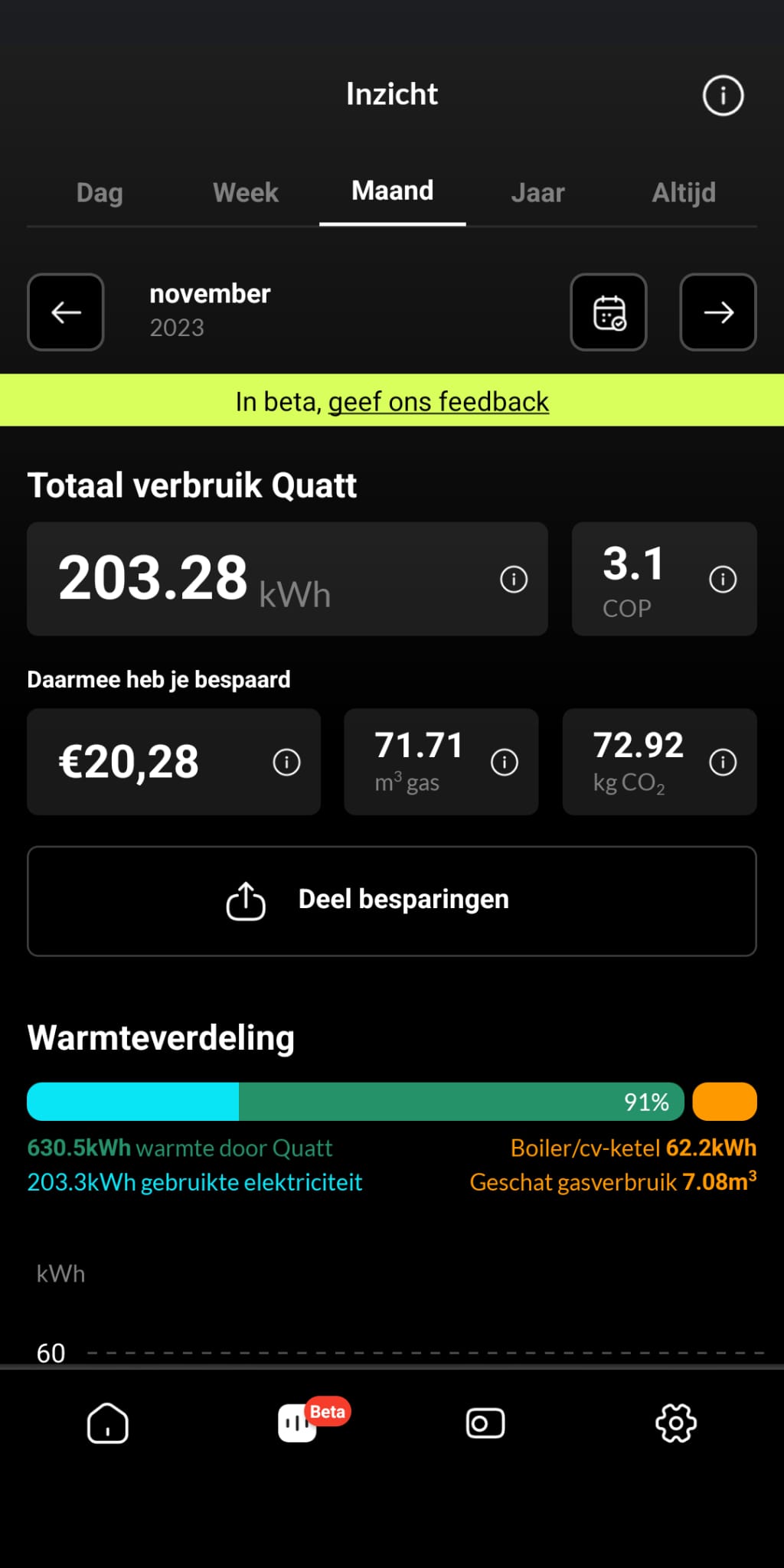Show info about the 3.1 COP value
784x1568 pixels.
[x=723, y=580]
